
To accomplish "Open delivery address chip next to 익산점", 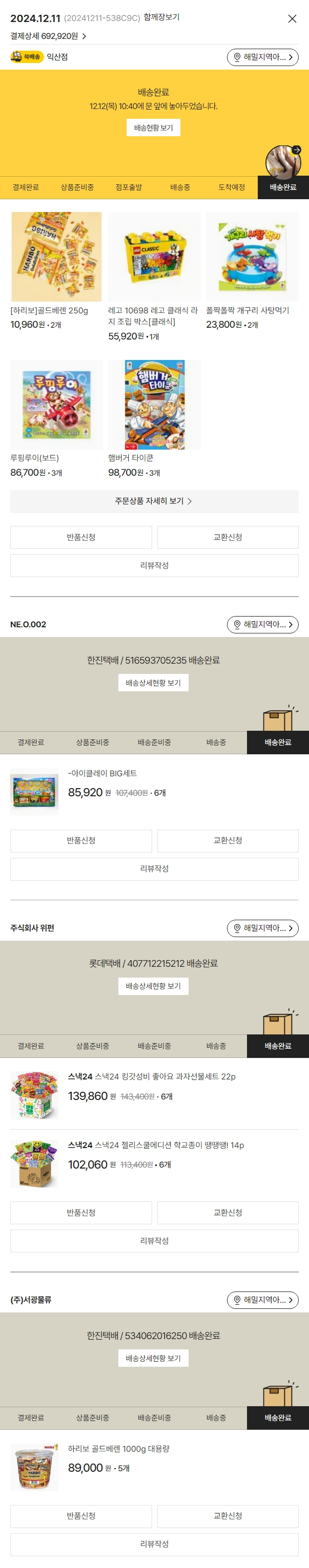I will point(262,57).
